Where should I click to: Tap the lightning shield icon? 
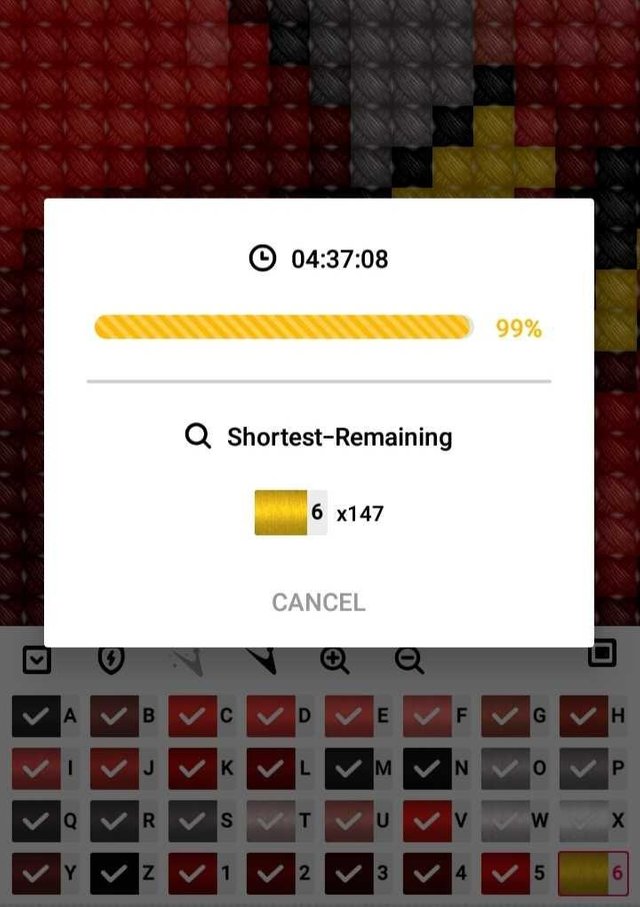coord(111,659)
